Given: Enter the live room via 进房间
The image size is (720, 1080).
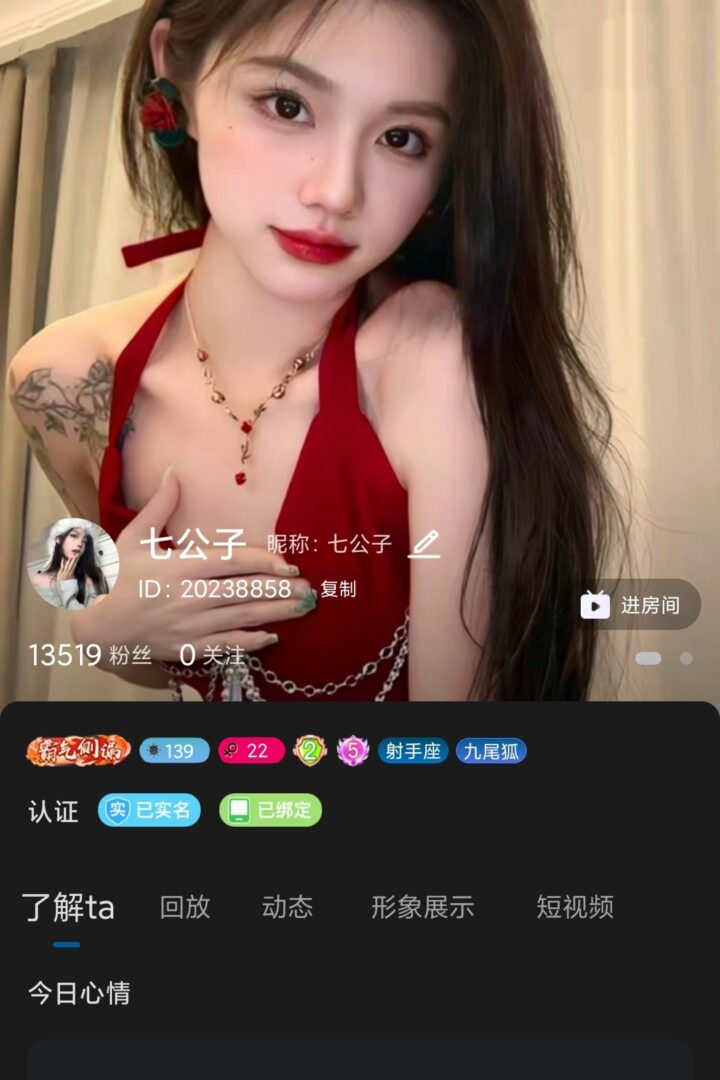Looking at the screenshot, I should 640,605.
